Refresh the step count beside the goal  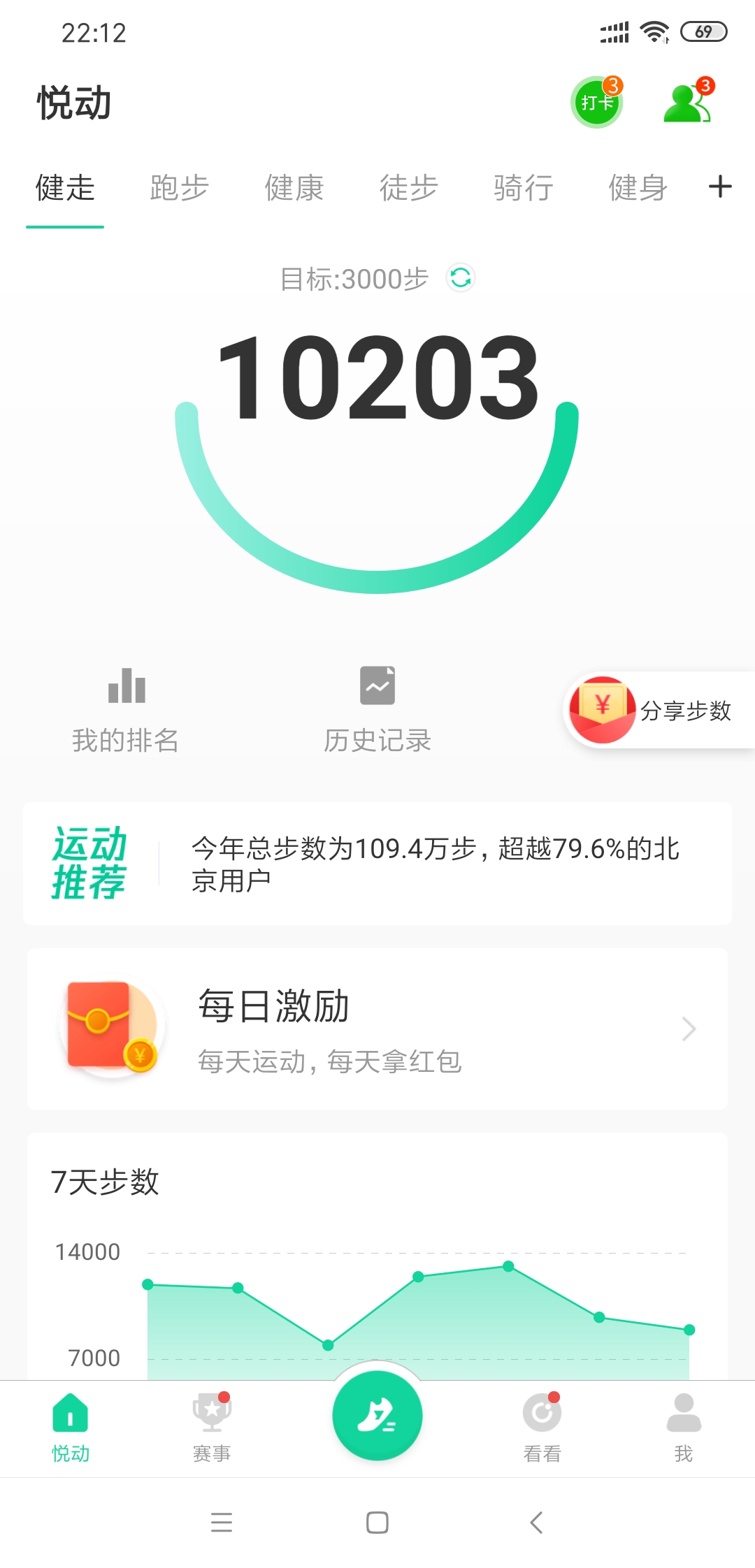tap(461, 278)
